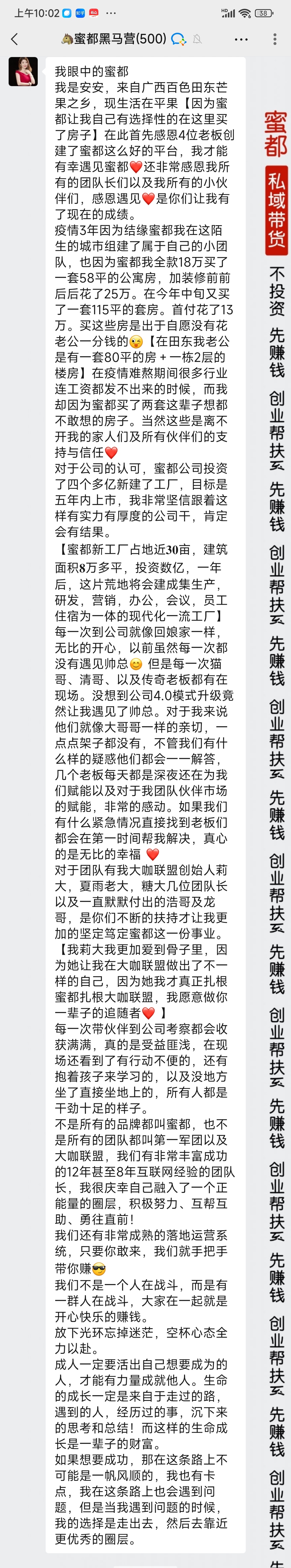Go back from the 蜜都黑马营 group chat

[15, 40]
